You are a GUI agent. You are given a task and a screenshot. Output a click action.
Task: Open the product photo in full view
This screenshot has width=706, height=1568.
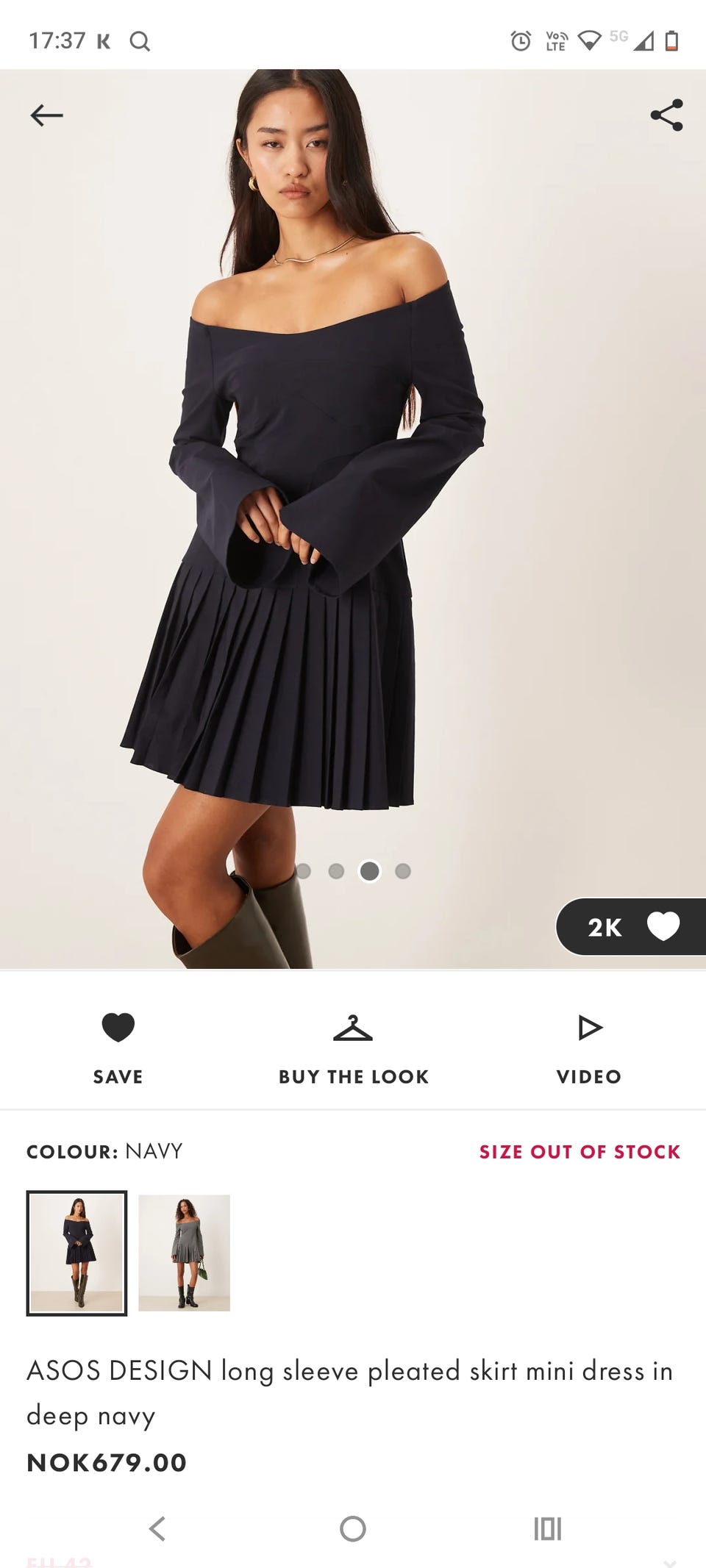tap(353, 515)
